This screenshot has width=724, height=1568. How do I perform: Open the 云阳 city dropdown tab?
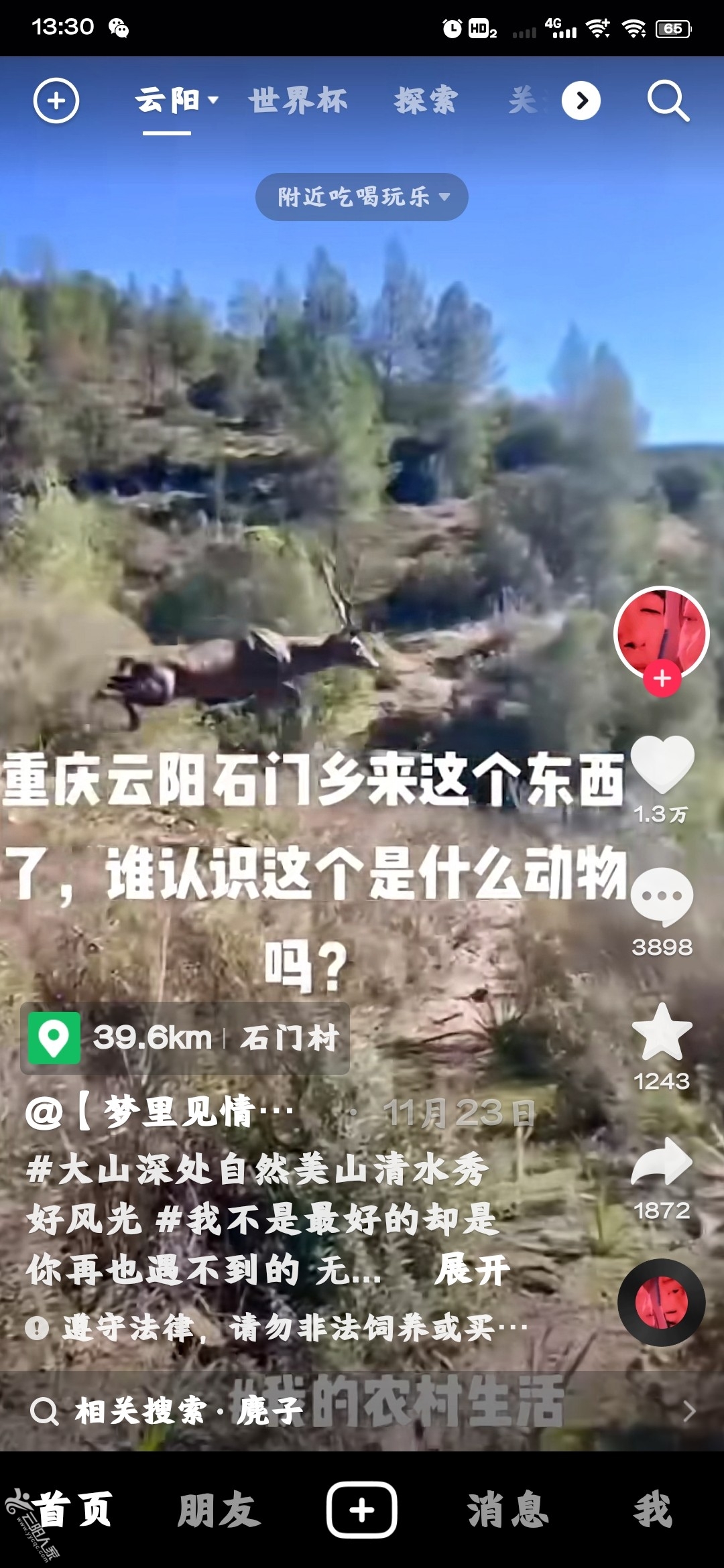(176, 101)
